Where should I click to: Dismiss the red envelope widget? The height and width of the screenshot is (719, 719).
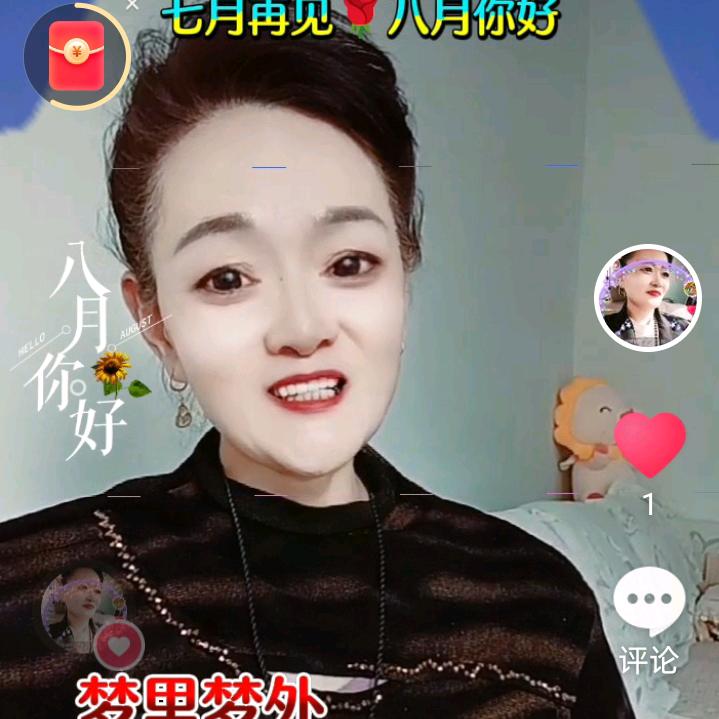click(x=133, y=5)
